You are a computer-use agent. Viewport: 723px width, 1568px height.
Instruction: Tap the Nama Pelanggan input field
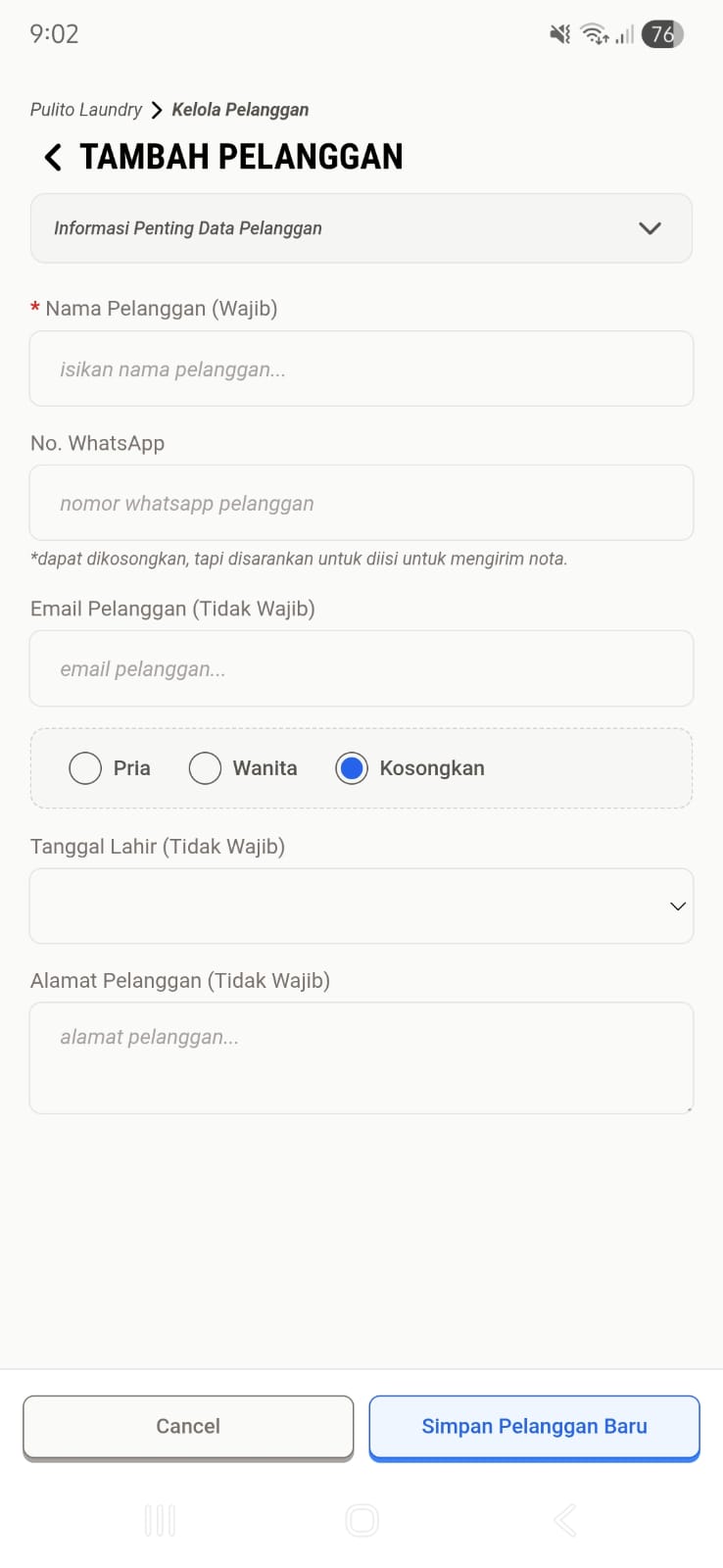[x=361, y=368]
